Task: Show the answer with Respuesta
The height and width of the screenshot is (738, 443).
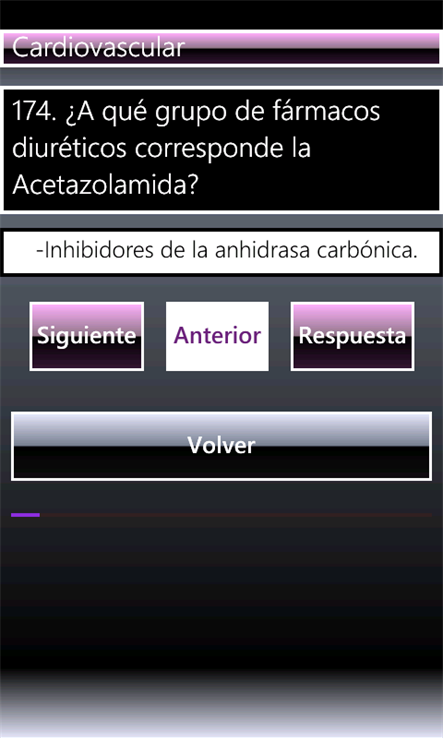Action: click(x=353, y=336)
